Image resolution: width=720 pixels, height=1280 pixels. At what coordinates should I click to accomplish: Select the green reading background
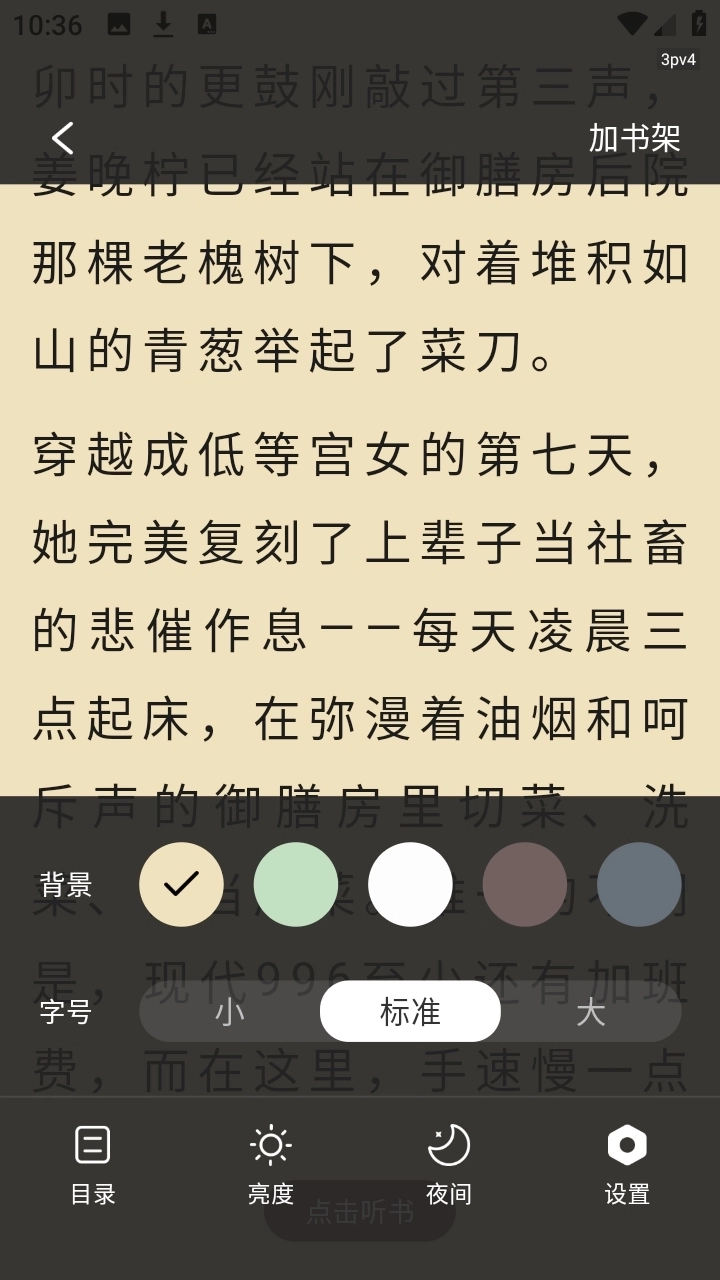click(x=295, y=884)
